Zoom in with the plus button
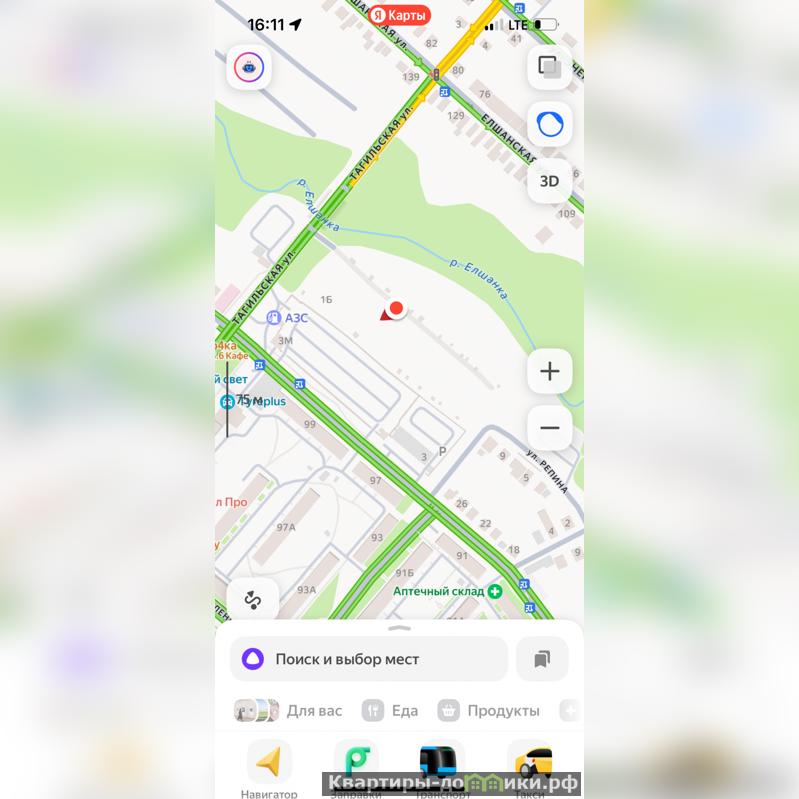 click(x=549, y=371)
